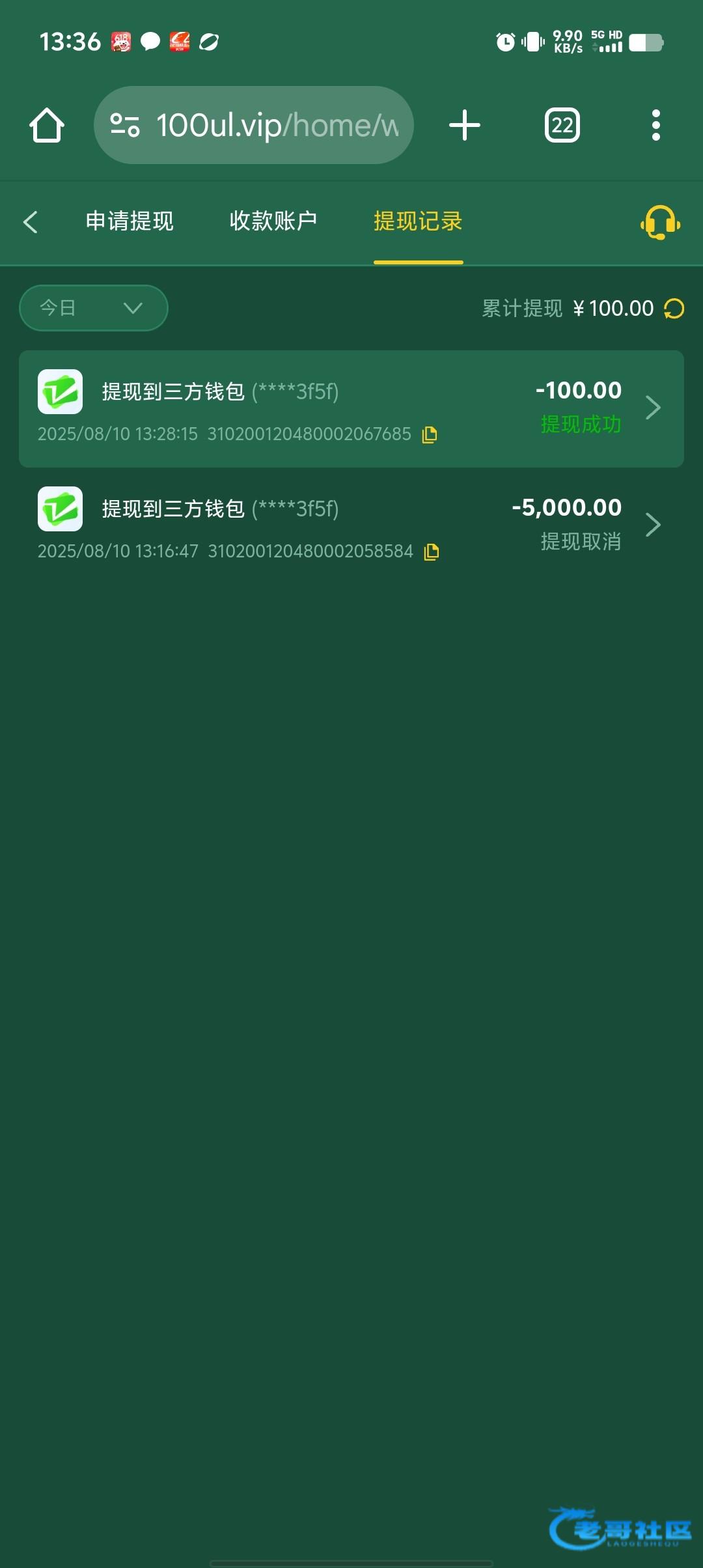Refresh the 累计提现 total
The image size is (703, 1568).
[x=674, y=309]
